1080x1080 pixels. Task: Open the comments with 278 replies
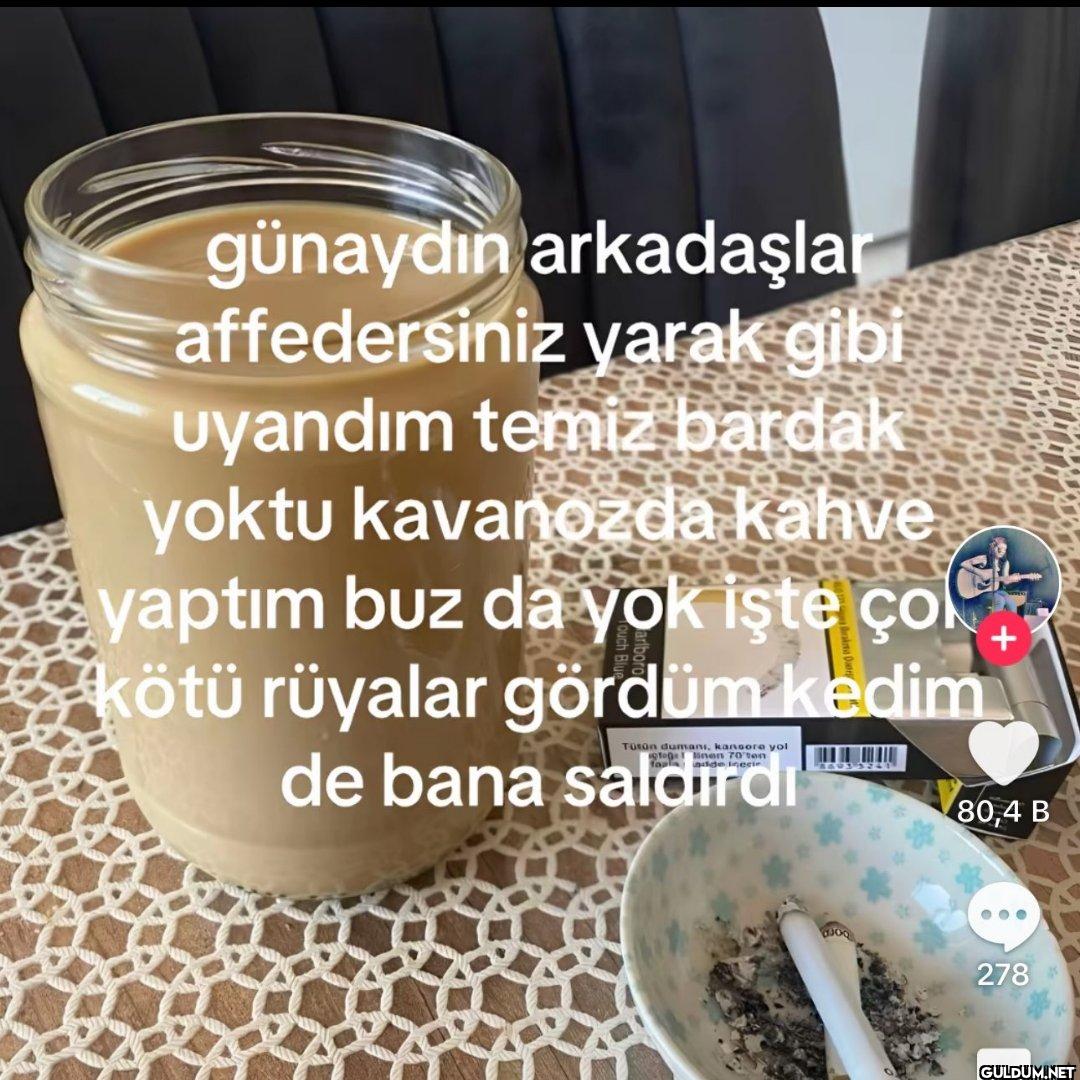click(1004, 917)
